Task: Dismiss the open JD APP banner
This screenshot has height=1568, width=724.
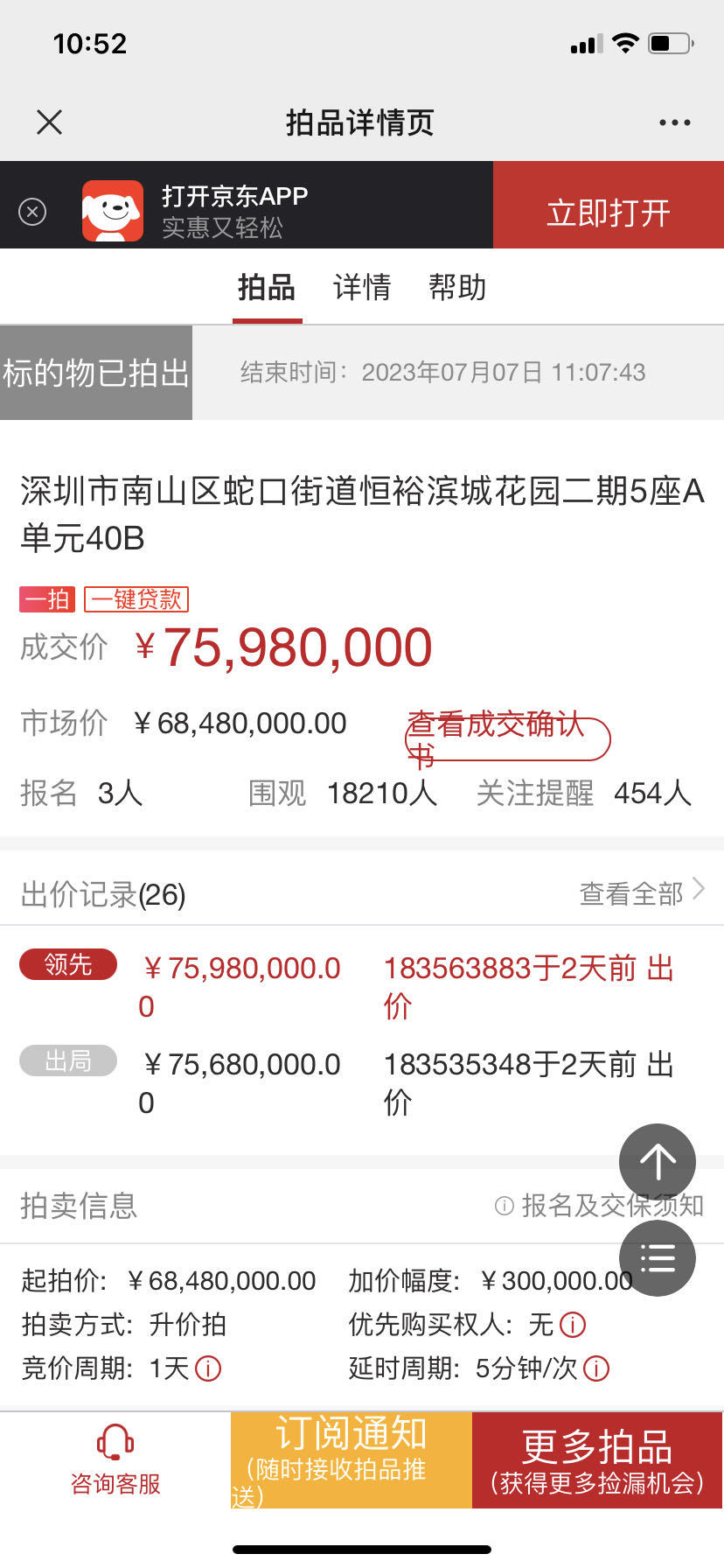Action: coord(32,212)
